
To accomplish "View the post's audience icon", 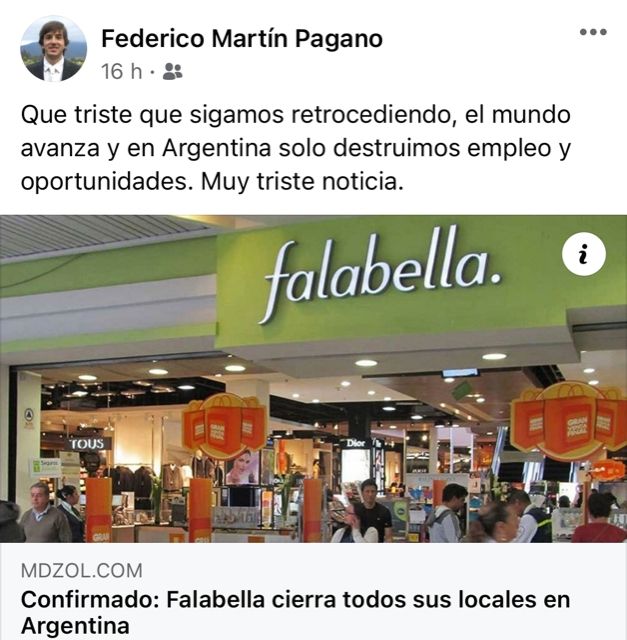I will pos(173,72).
